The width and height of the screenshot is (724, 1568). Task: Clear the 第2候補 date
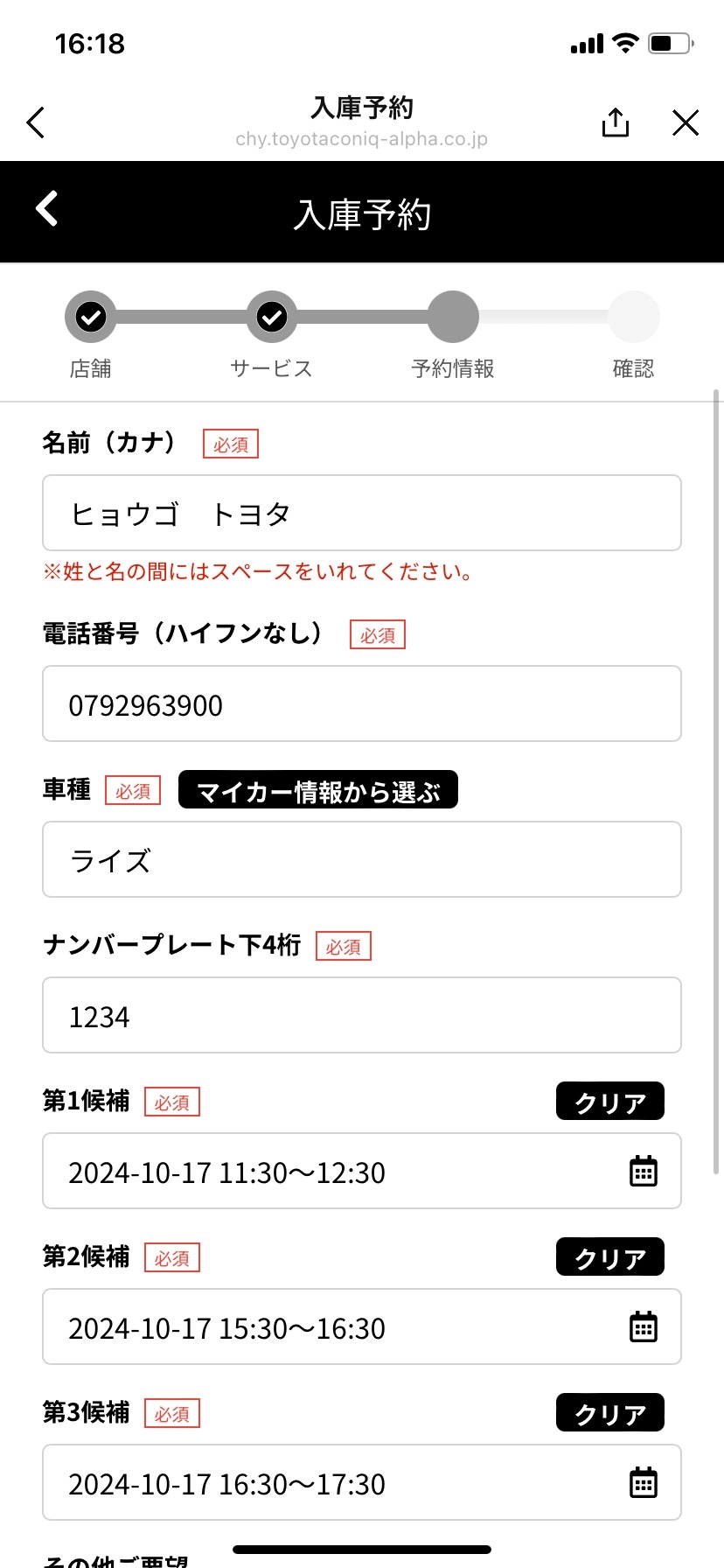610,1256
